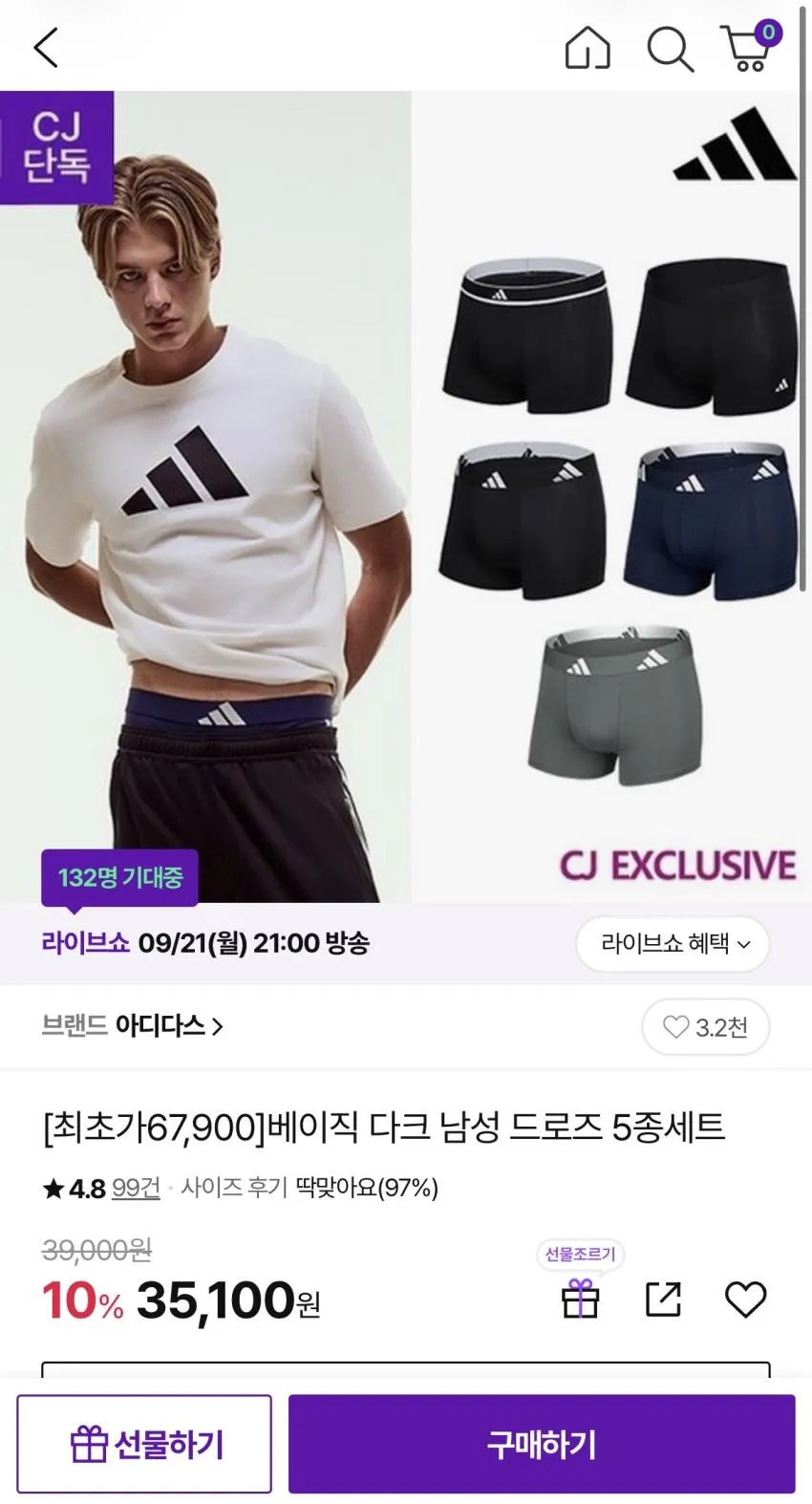Go back using the top-left arrow
The width and height of the screenshot is (812, 1504).
click(46, 47)
